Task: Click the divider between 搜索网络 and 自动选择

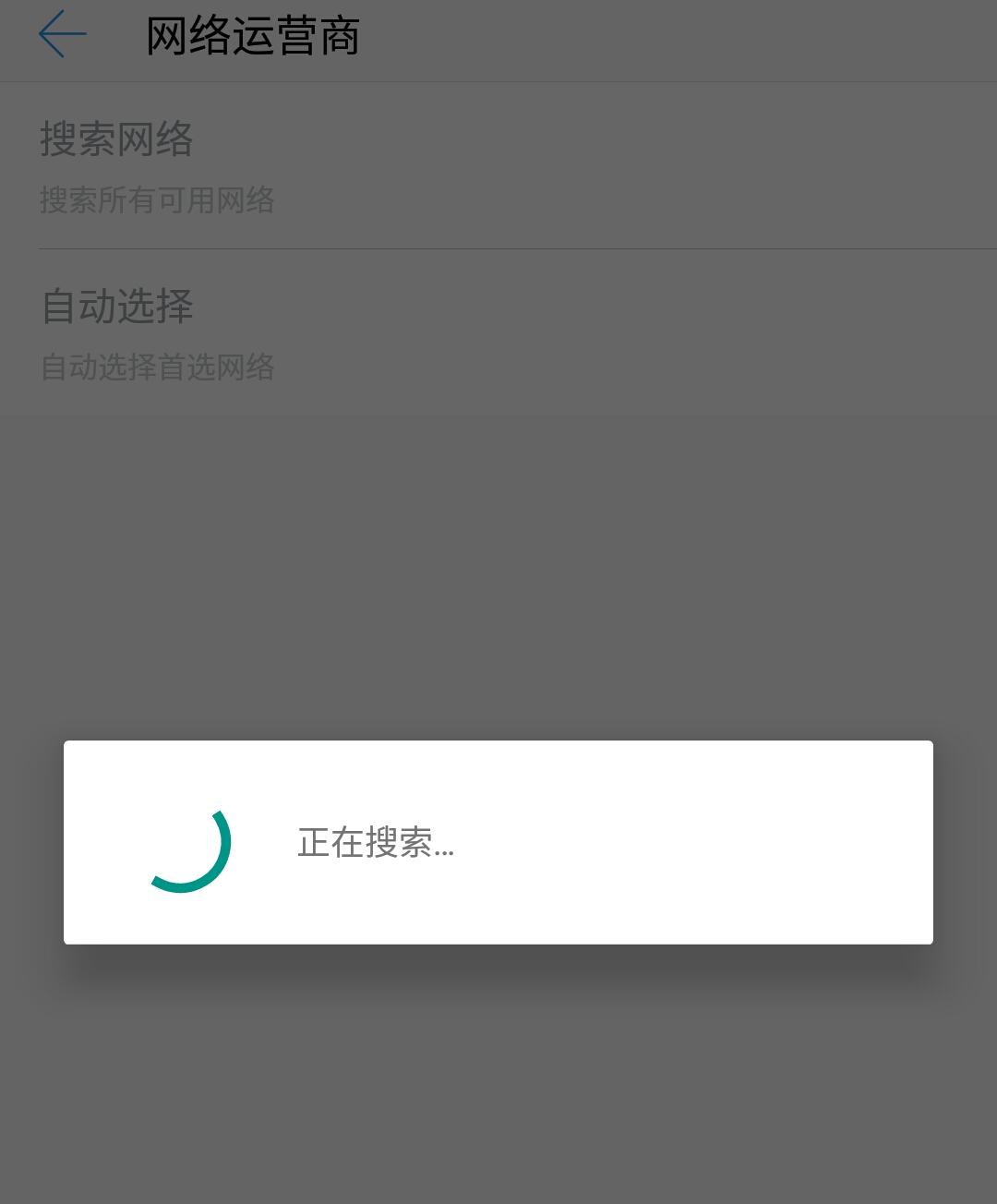Action: [498, 249]
